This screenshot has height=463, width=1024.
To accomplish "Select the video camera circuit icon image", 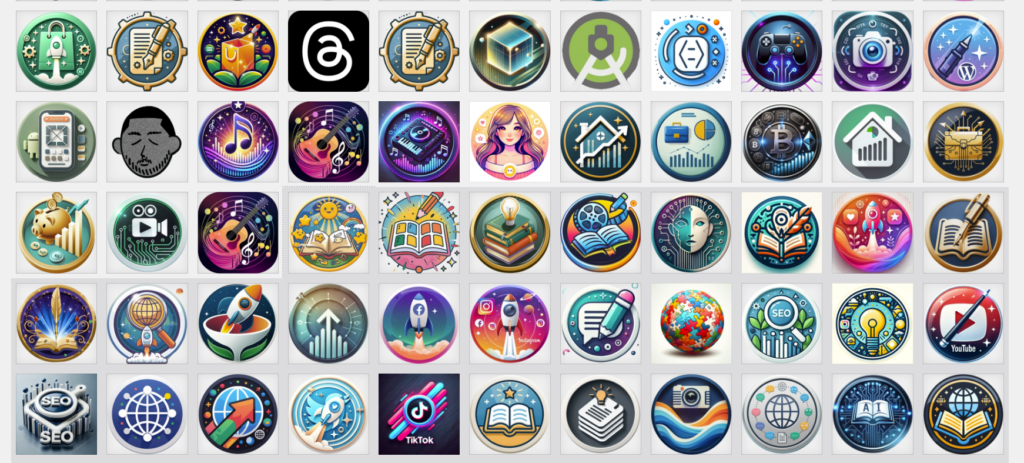I will pos(147,232).
